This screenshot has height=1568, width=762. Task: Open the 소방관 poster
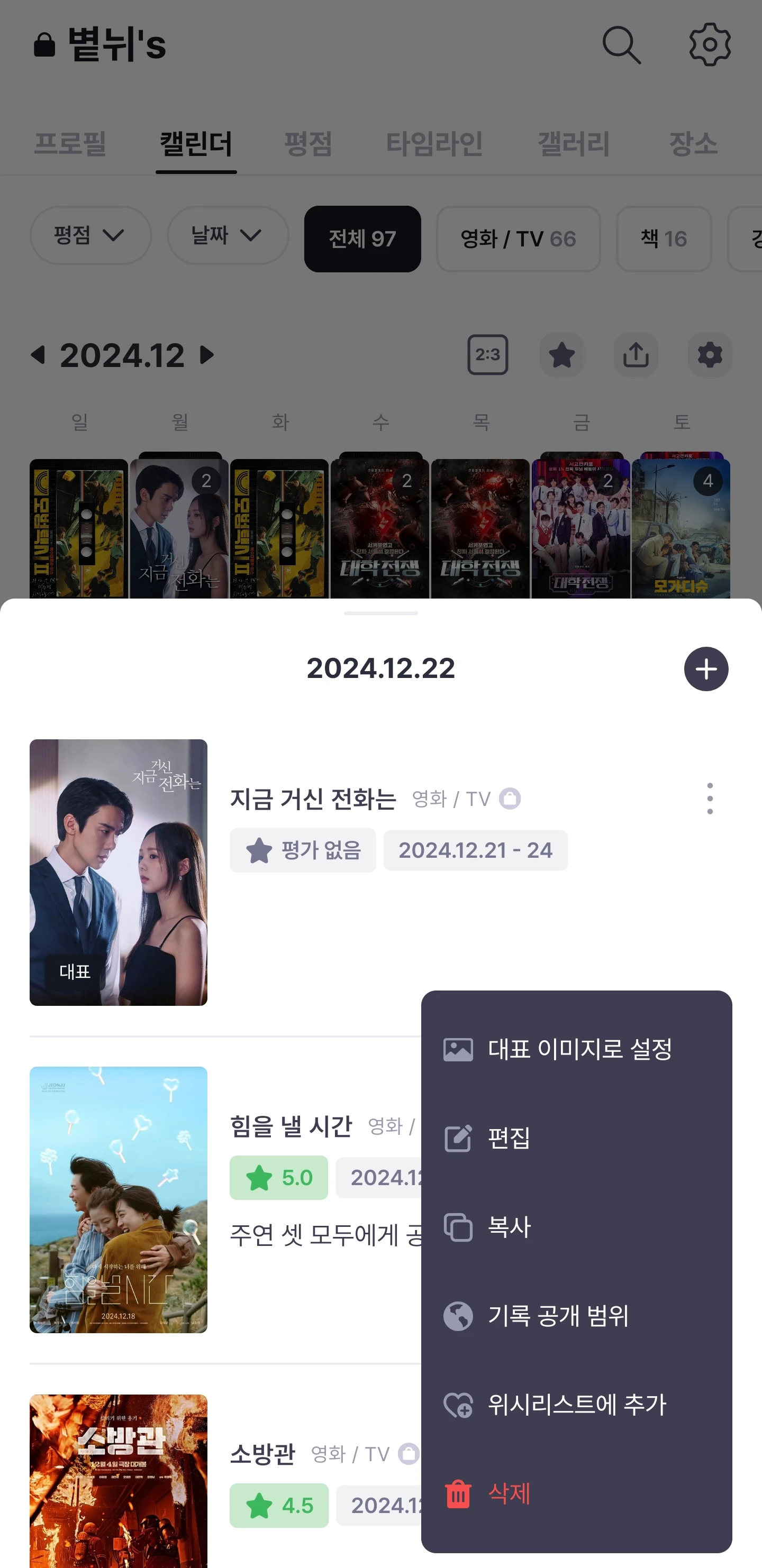(119, 1481)
